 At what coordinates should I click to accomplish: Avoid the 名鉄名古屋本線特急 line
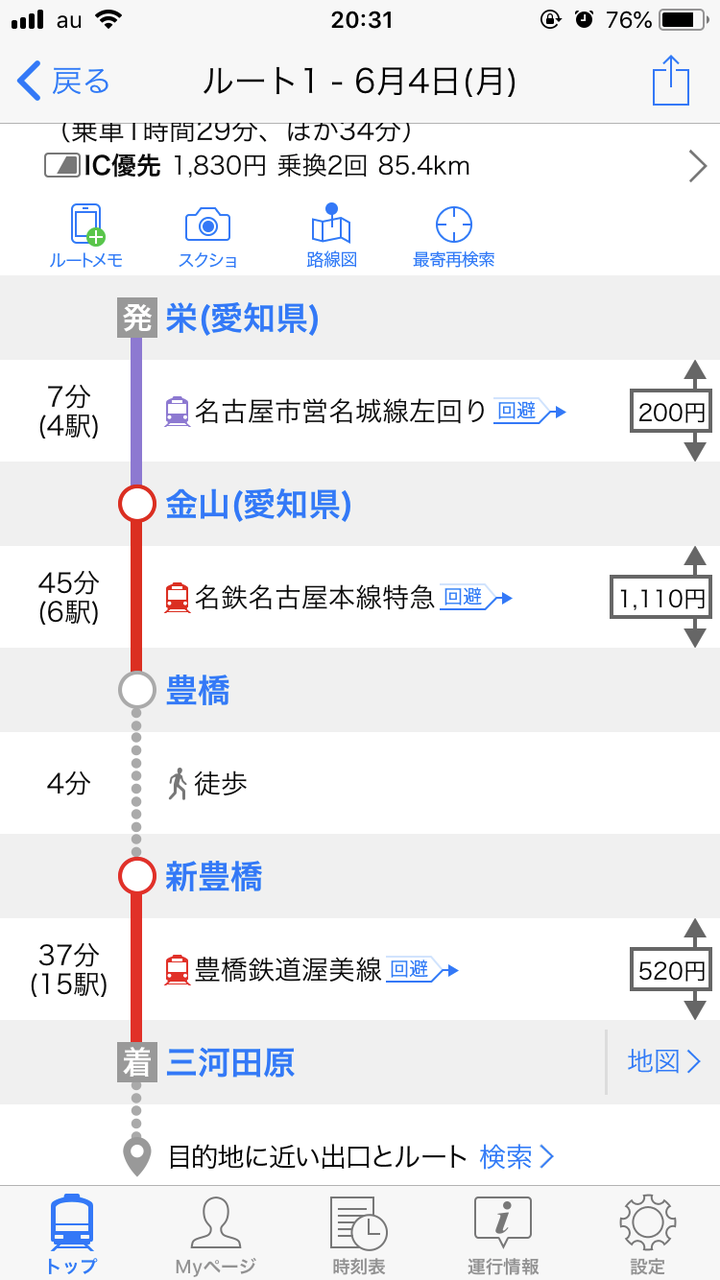477,598
